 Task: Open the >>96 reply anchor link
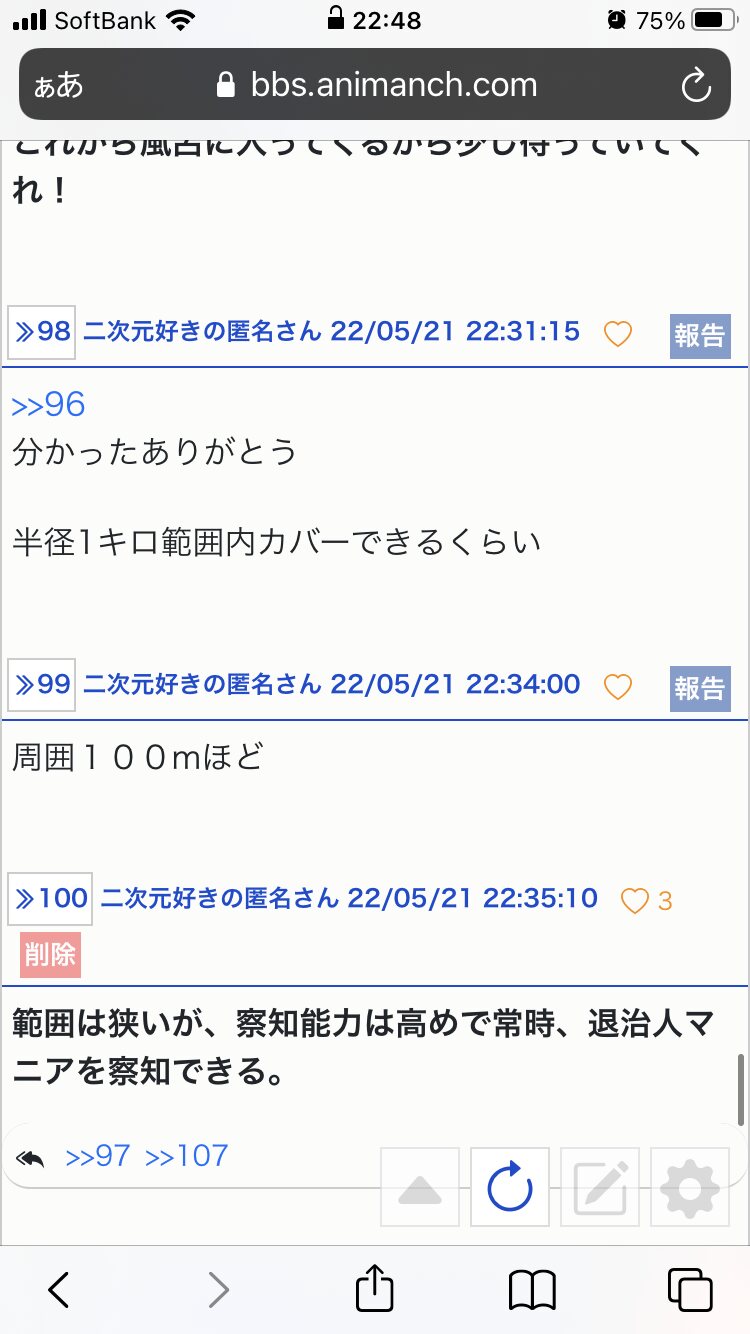(x=48, y=405)
